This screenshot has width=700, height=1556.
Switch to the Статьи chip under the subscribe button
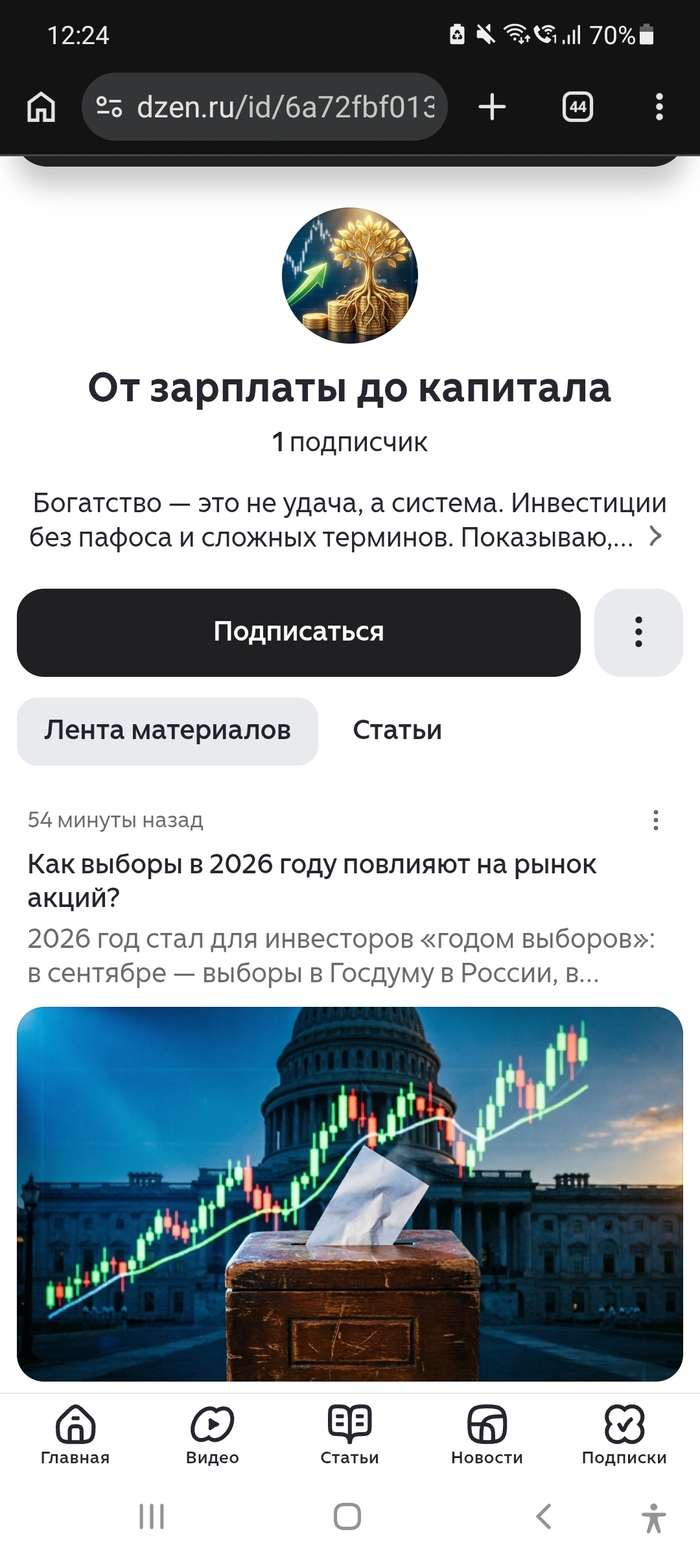coord(397,731)
